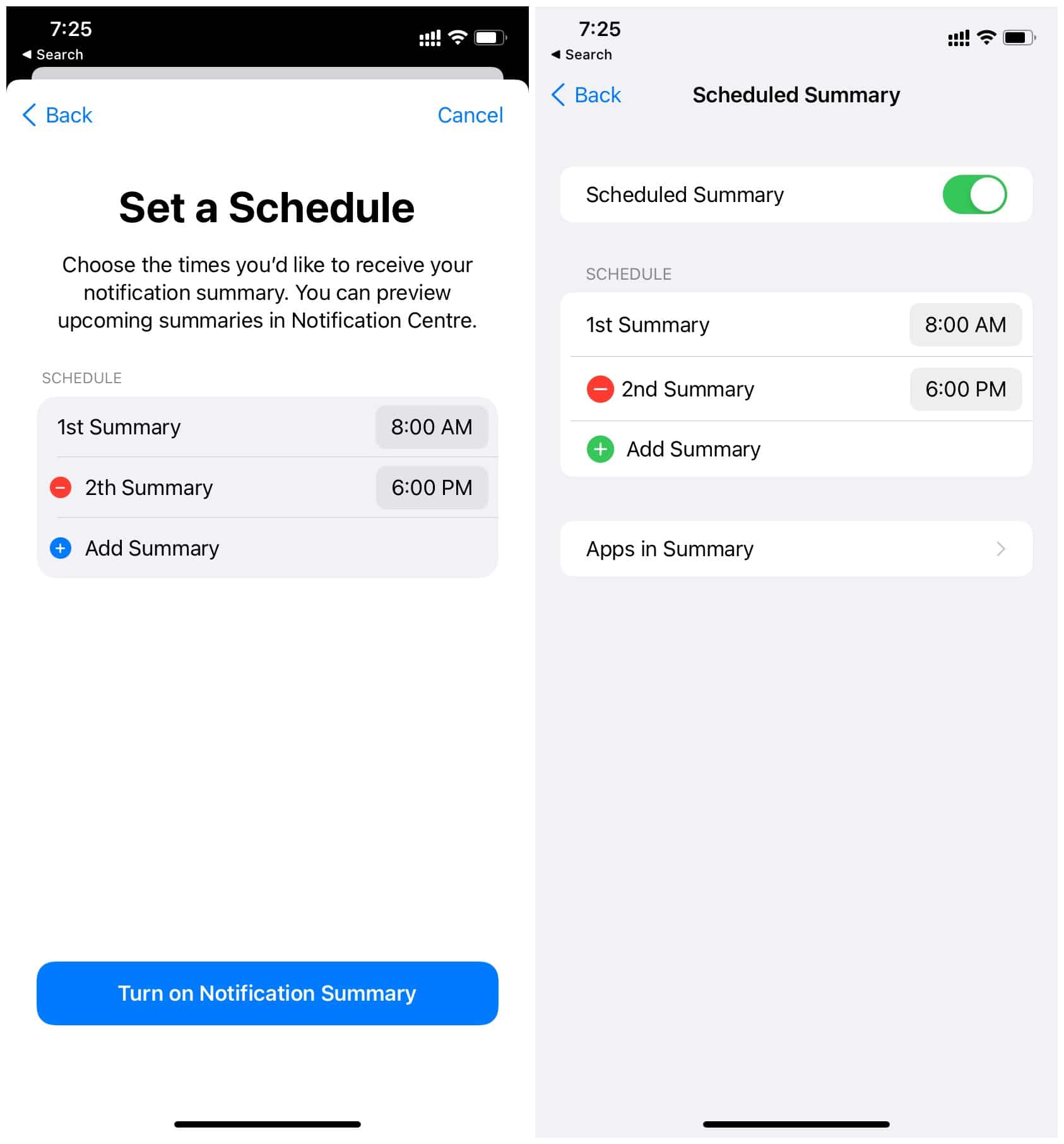
Task: Go back from the Set a Schedule screen
Action: 57,115
